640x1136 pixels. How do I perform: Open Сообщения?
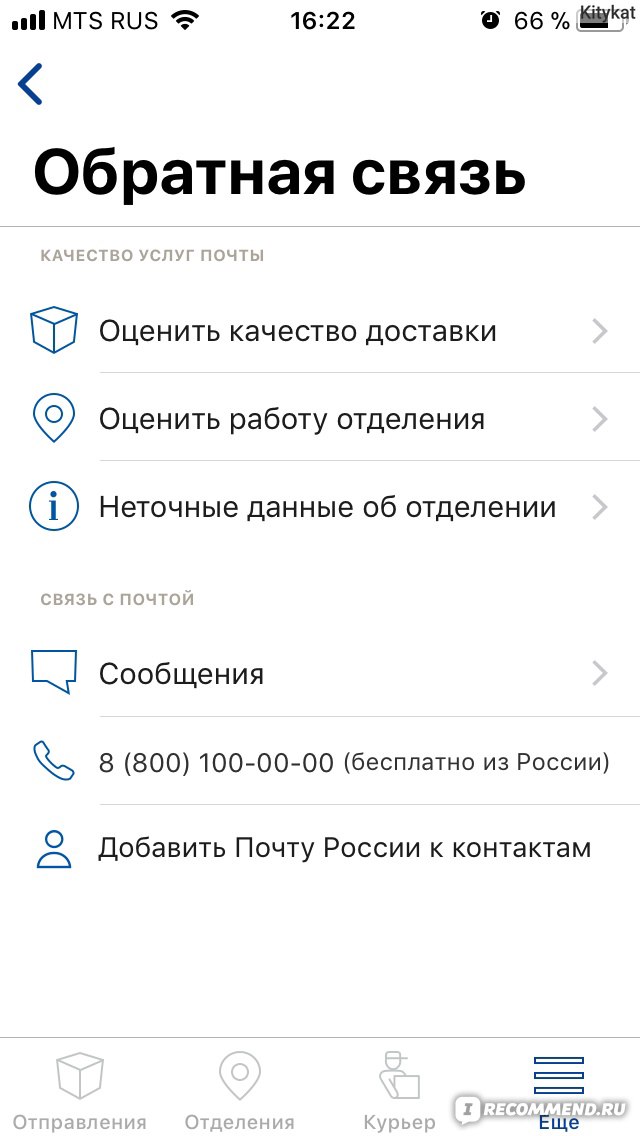[320, 674]
